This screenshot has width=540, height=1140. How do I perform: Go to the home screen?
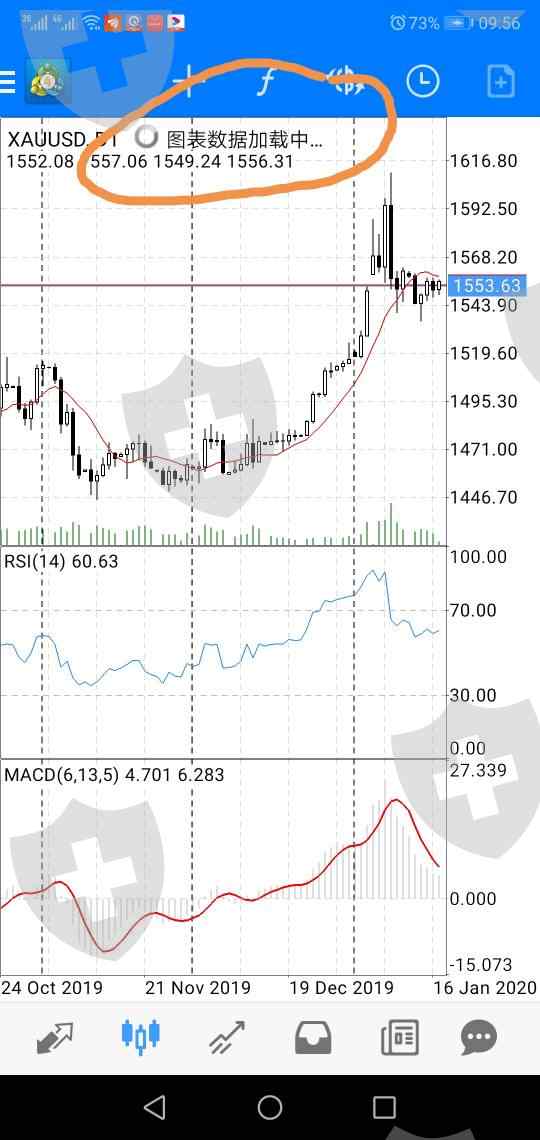coord(270,1107)
